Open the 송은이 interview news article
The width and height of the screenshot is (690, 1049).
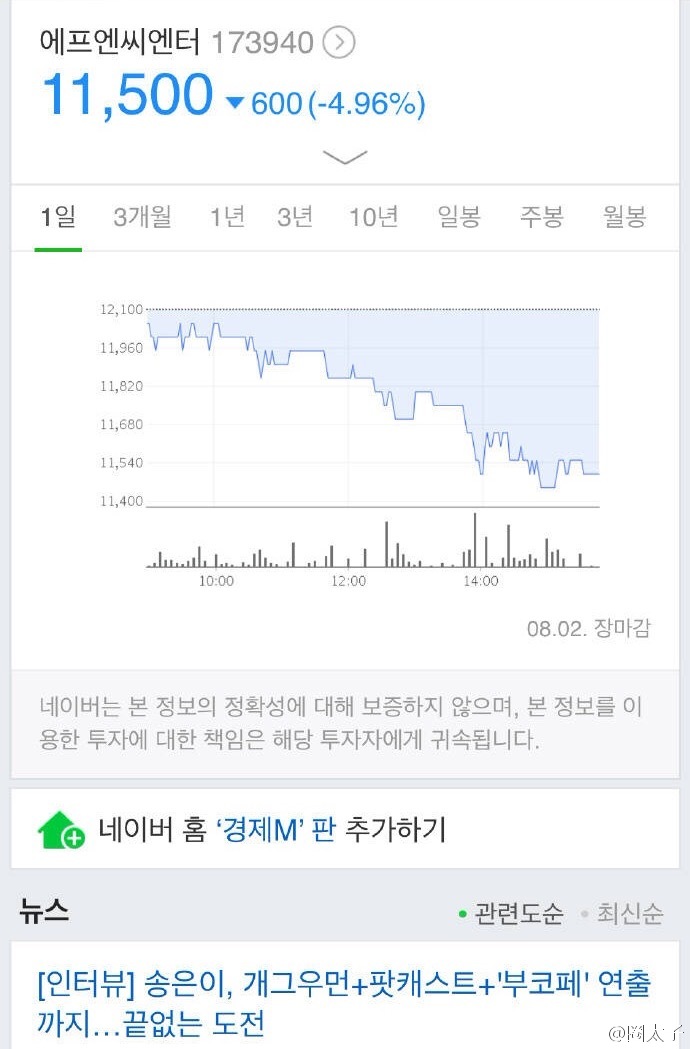[x=343, y=1004]
